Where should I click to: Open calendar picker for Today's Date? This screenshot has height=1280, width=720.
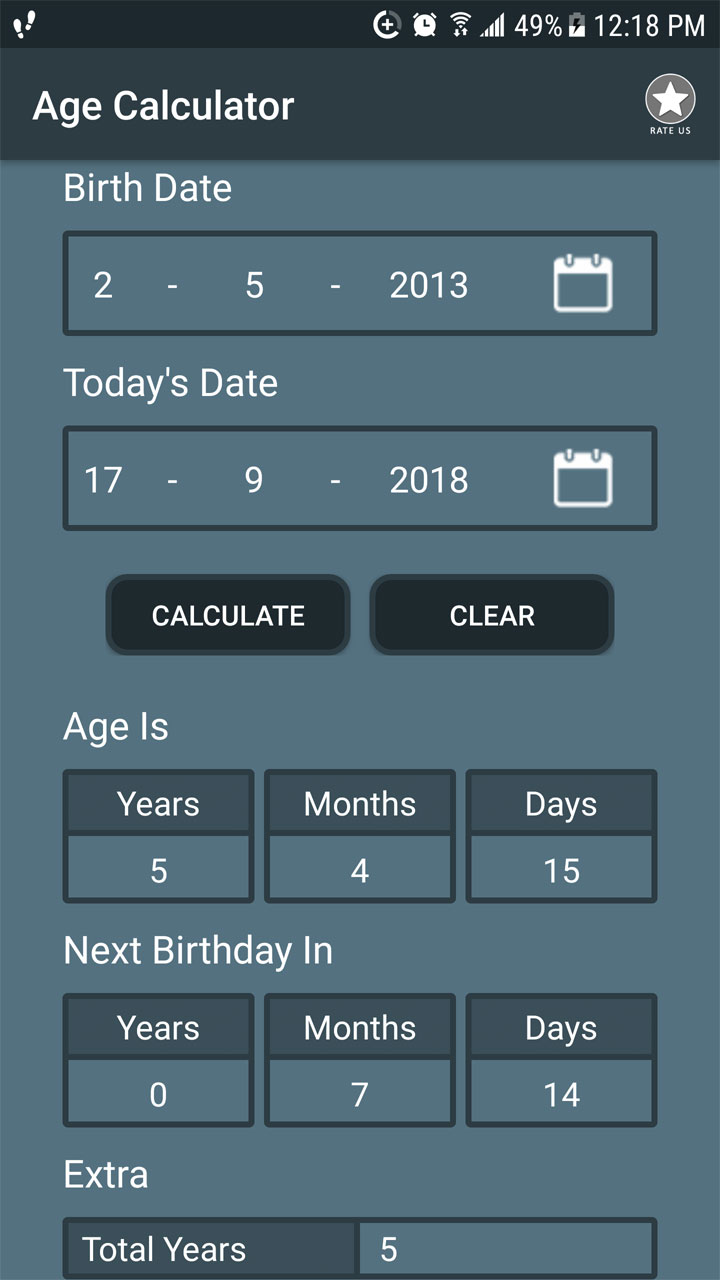click(x=583, y=479)
